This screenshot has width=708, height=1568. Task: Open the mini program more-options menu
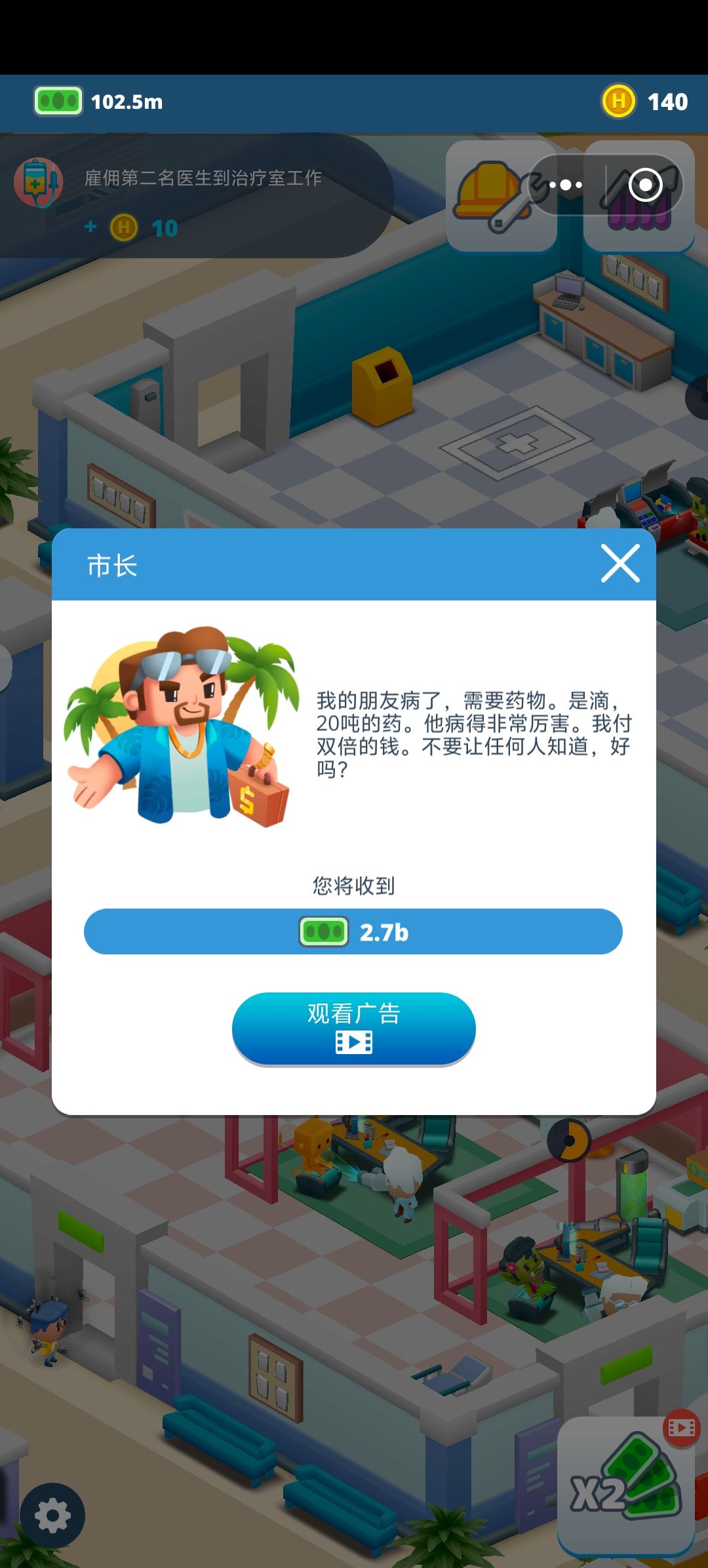pyautogui.click(x=566, y=186)
